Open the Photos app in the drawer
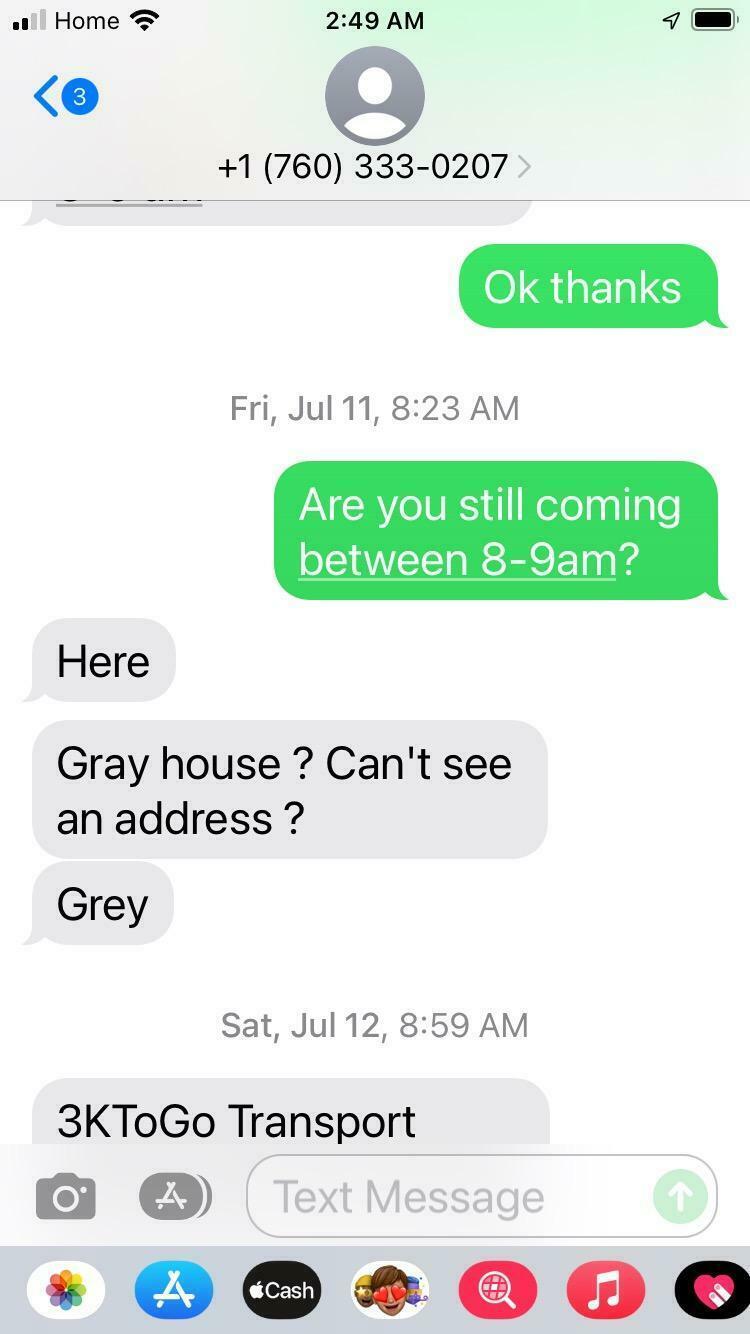 [66, 1290]
